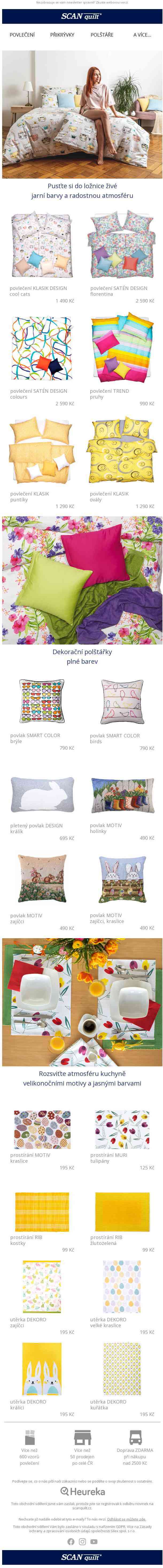Go to the POLŠTÁŘE category
The width and height of the screenshot is (163, 1568).
click(x=102, y=35)
